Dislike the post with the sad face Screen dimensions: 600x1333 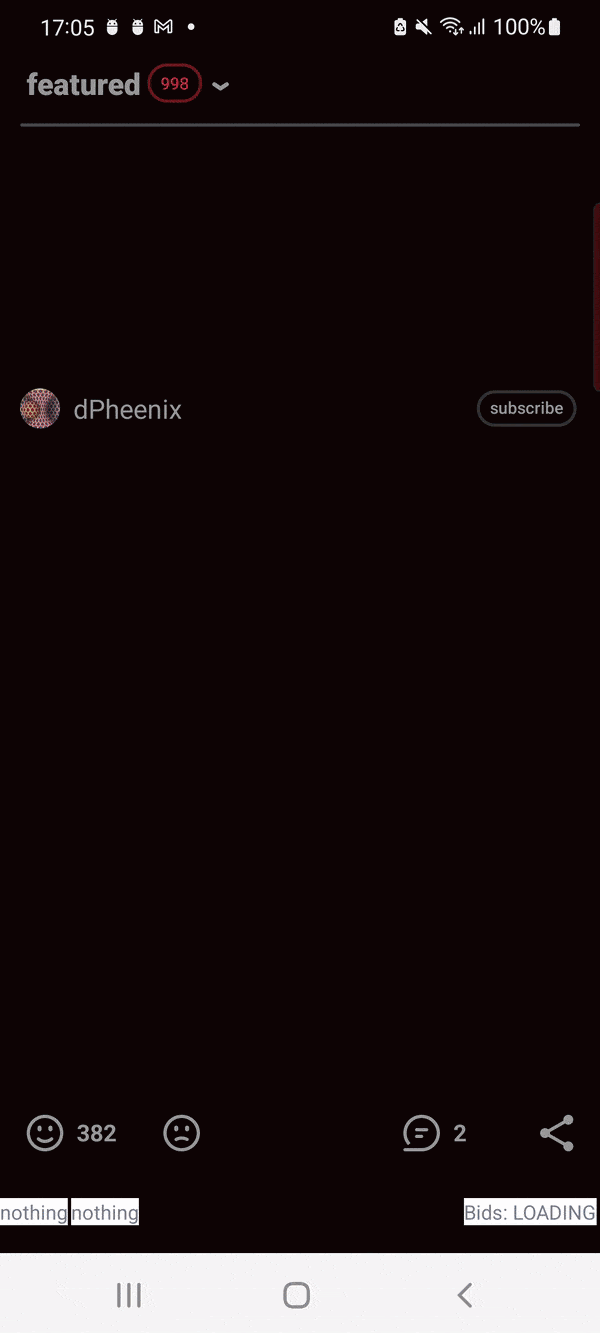point(182,1133)
